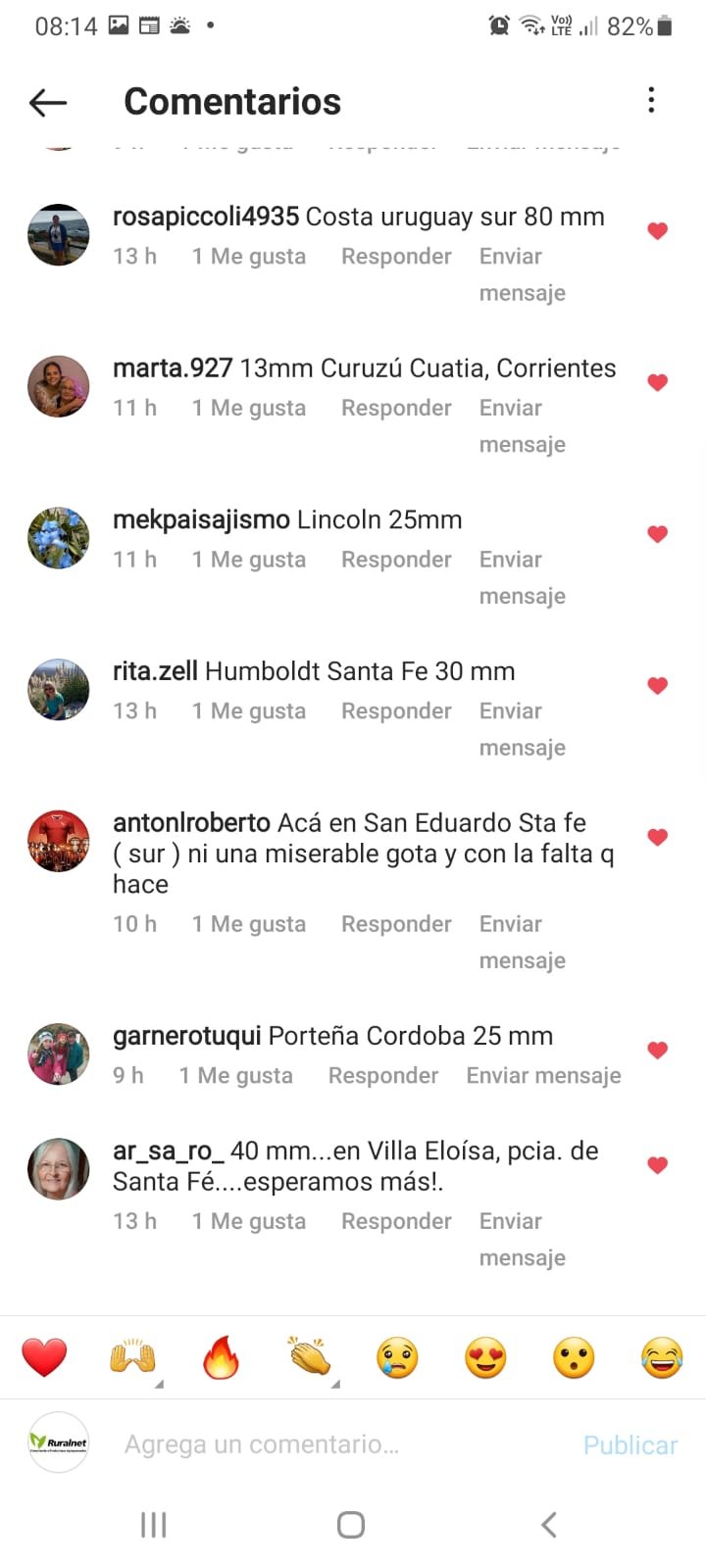Open the recent apps view
Image resolution: width=706 pixels, height=1568 pixels.
click(x=154, y=1525)
